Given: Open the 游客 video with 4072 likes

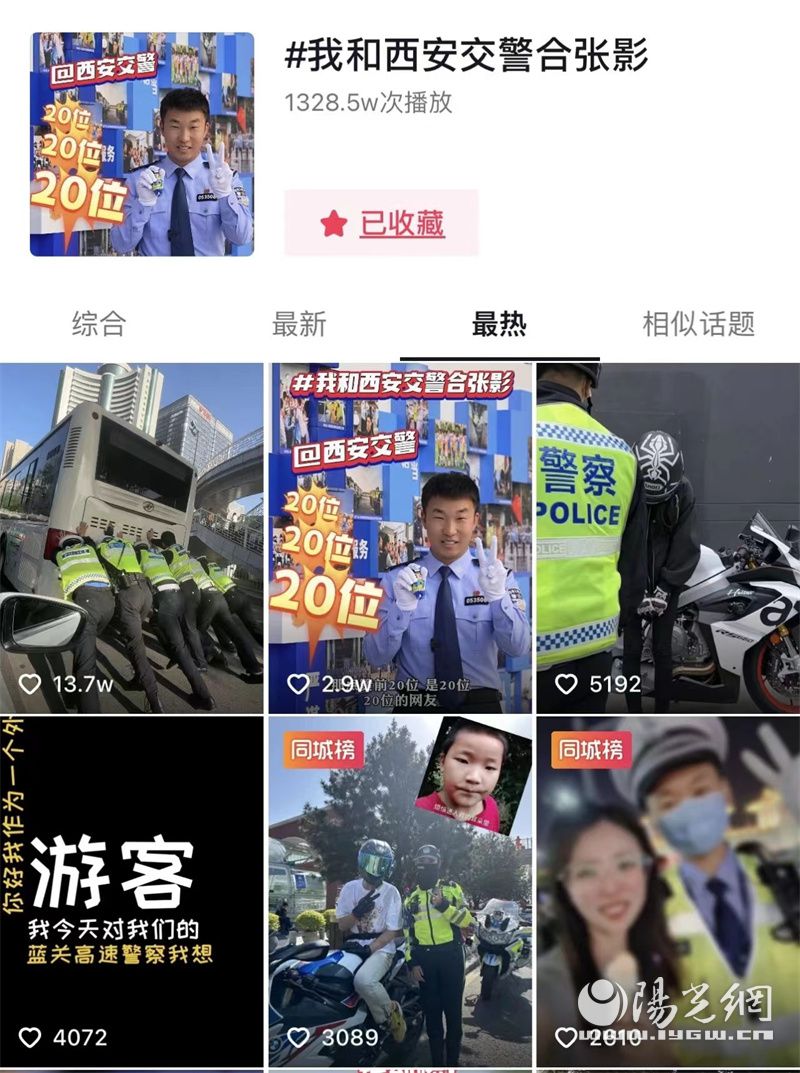Looking at the screenshot, I should (x=131, y=890).
